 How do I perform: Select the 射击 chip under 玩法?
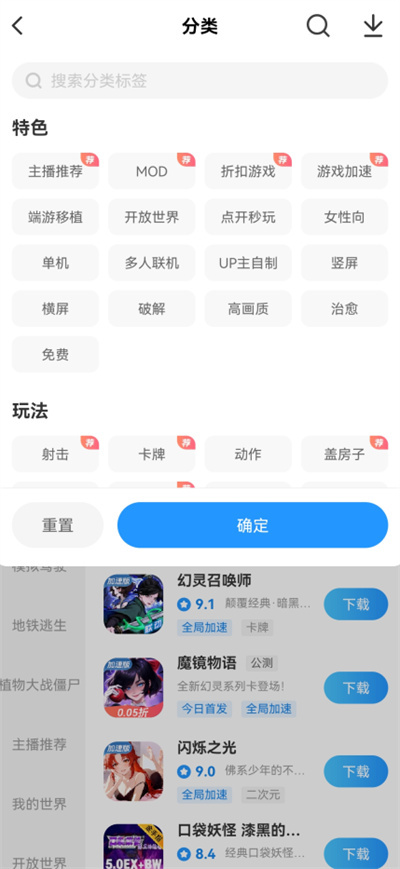[55, 454]
